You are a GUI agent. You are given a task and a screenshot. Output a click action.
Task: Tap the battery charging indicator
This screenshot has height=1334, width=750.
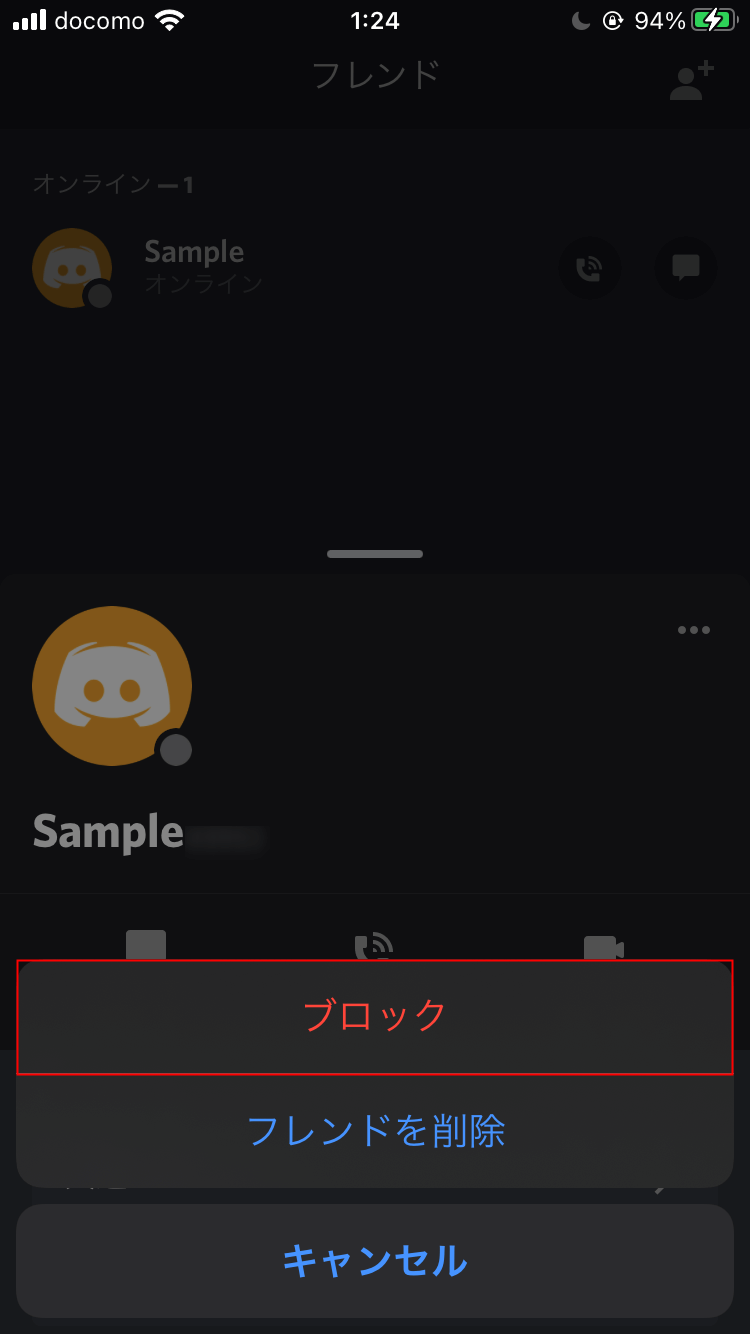(x=713, y=21)
